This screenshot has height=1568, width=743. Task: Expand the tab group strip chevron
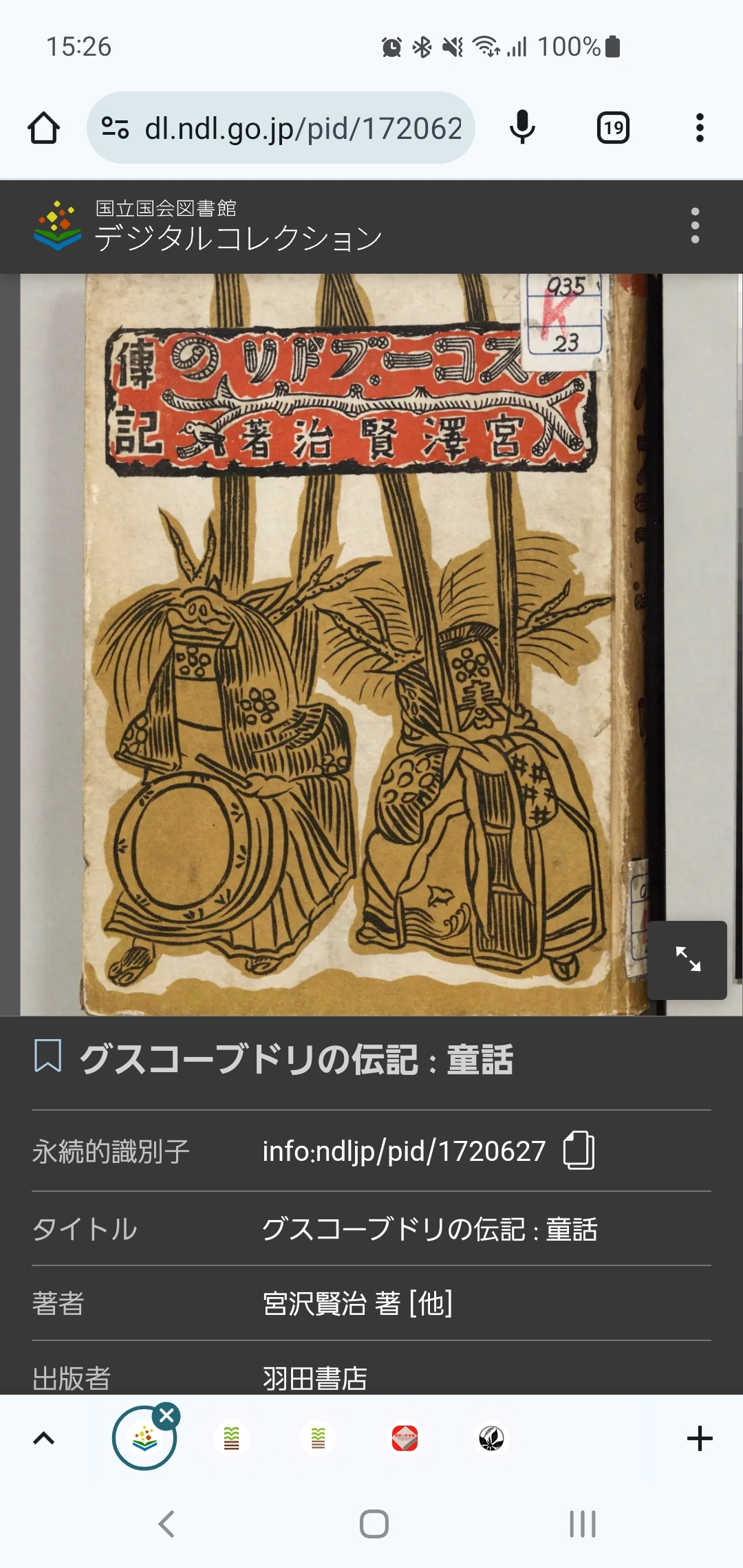[x=44, y=1438]
